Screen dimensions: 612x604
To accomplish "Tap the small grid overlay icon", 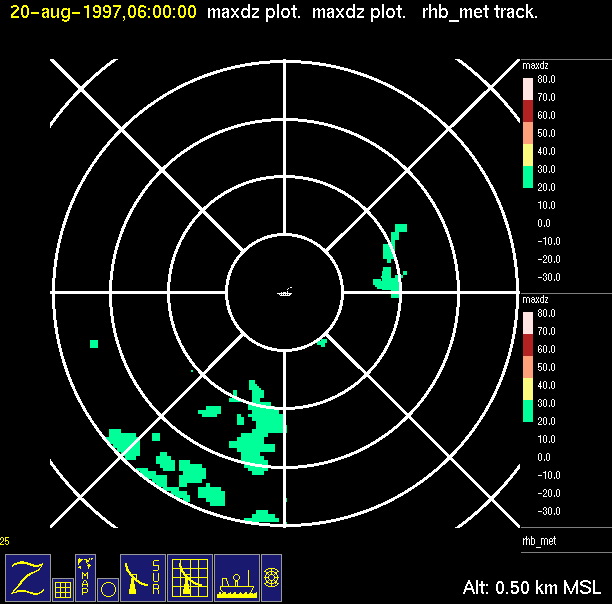I will pos(61,589).
